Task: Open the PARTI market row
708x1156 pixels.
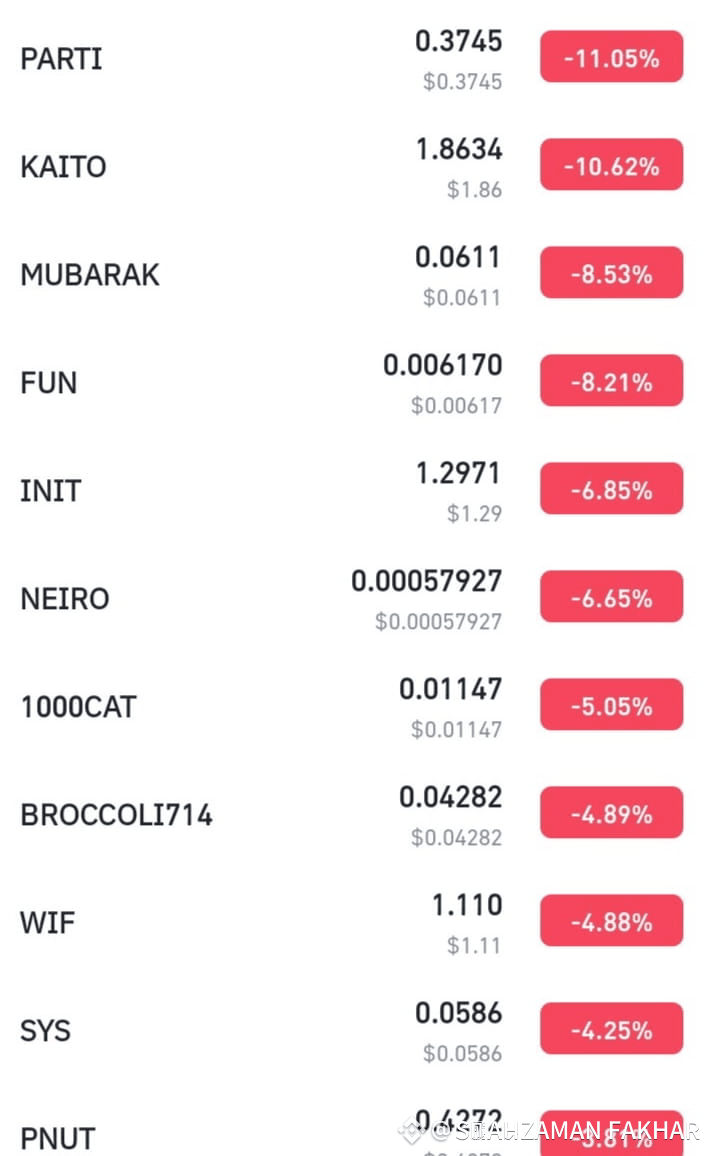Action: pyautogui.click(x=354, y=59)
